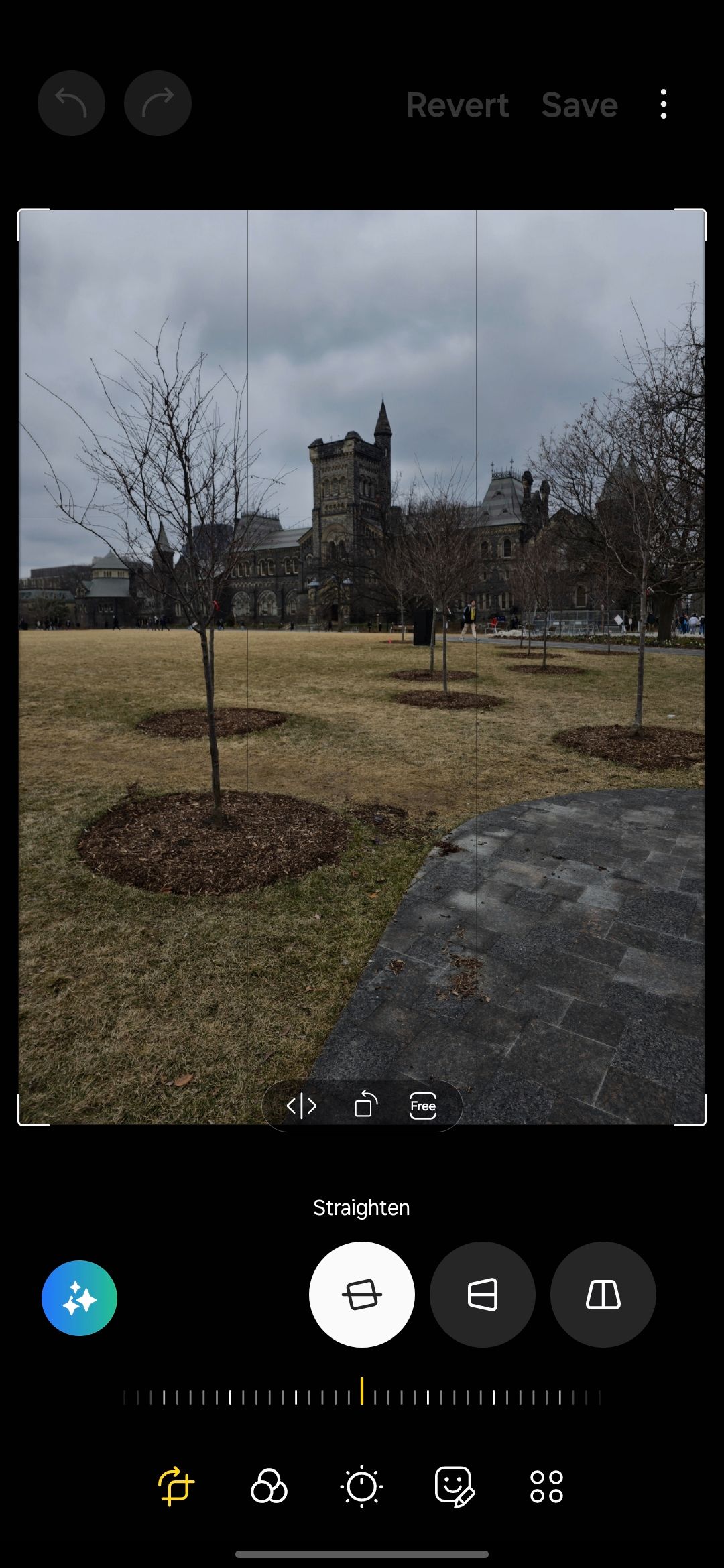Screen dimensions: 724x1568
Task: Tap the straighten angle slider
Action: pos(361,1396)
